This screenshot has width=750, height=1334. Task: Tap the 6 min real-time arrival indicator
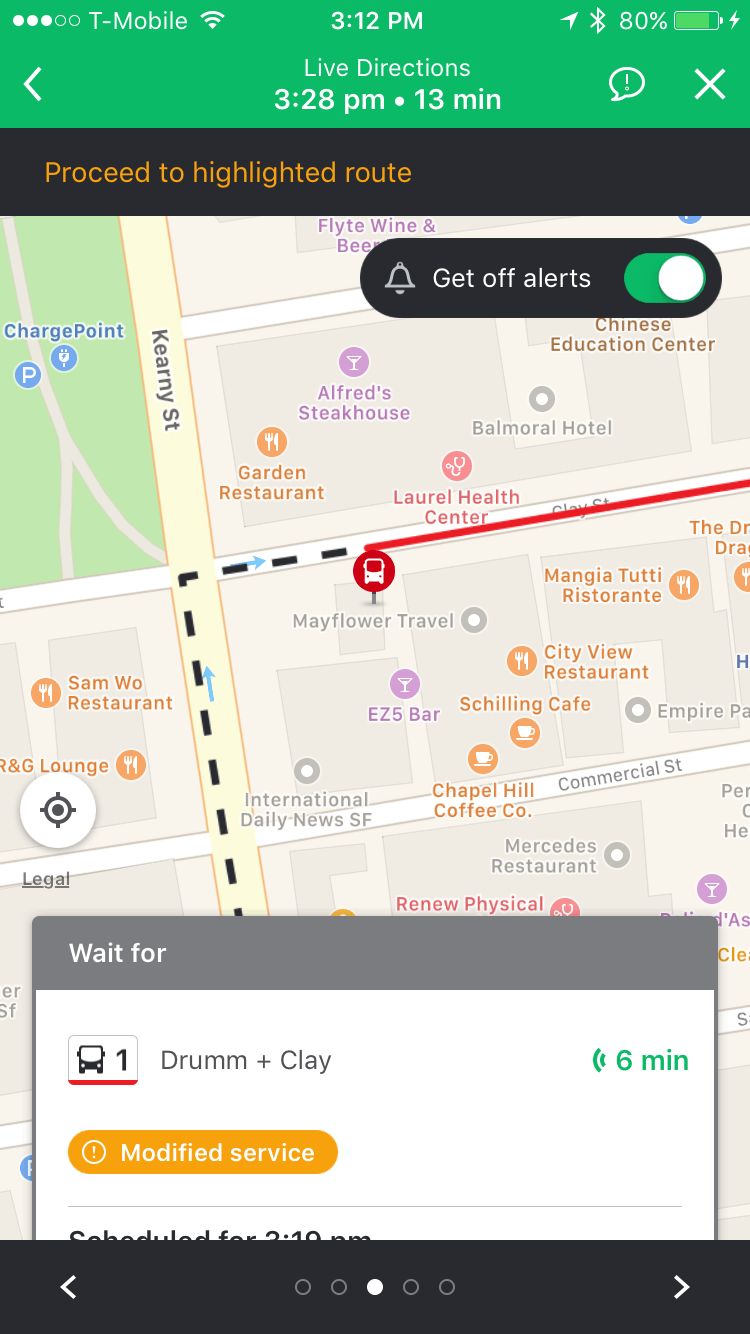640,1059
